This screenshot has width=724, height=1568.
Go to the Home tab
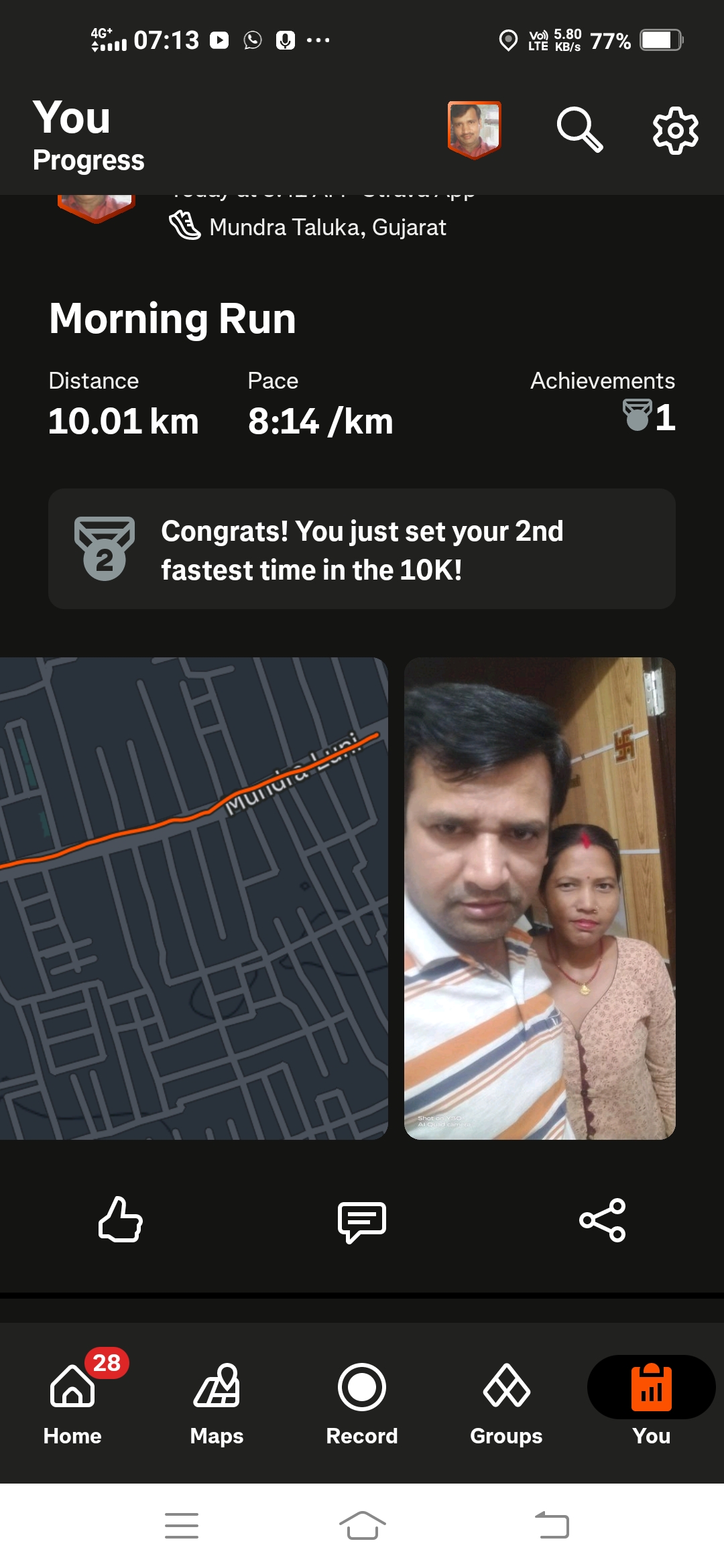(72, 1400)
